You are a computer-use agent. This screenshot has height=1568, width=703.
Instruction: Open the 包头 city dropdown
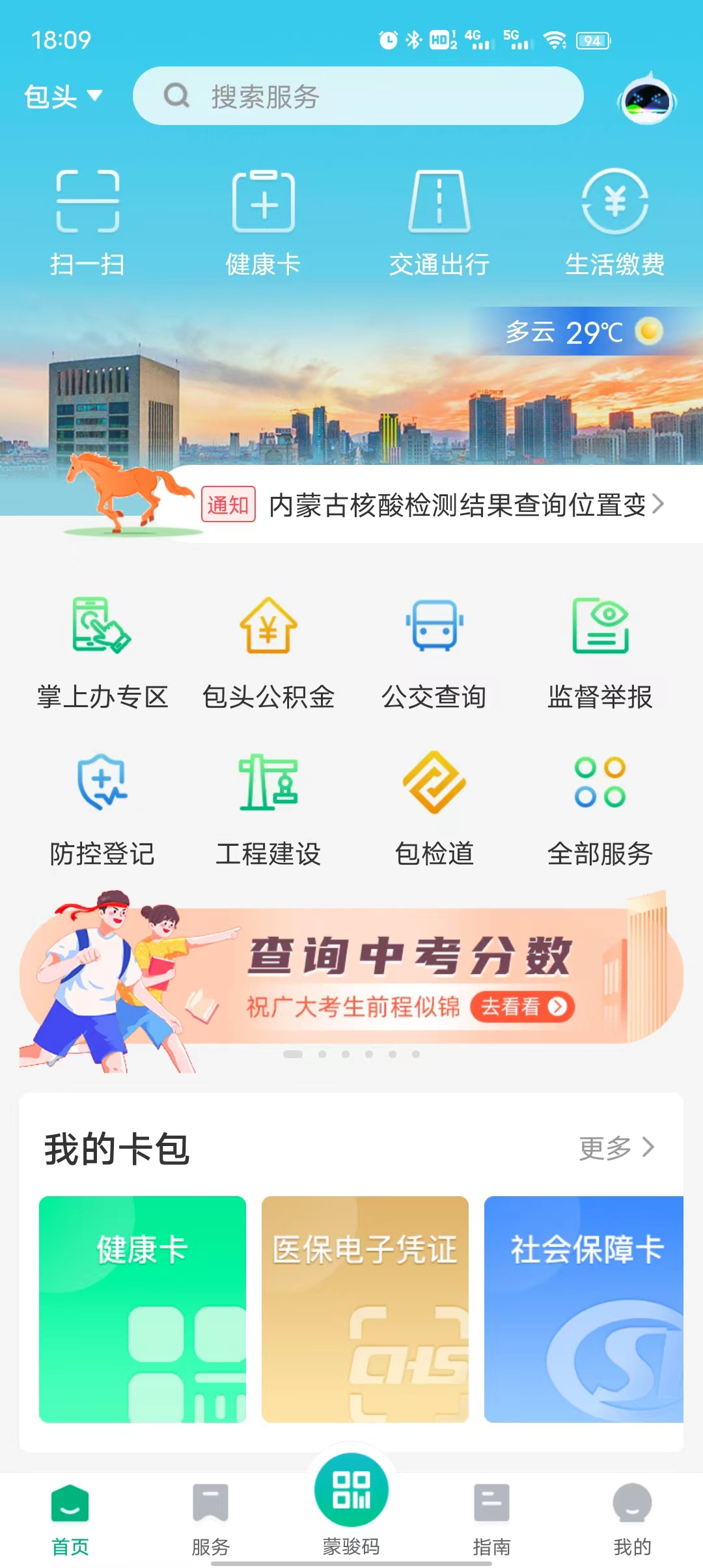click(63, 97)
